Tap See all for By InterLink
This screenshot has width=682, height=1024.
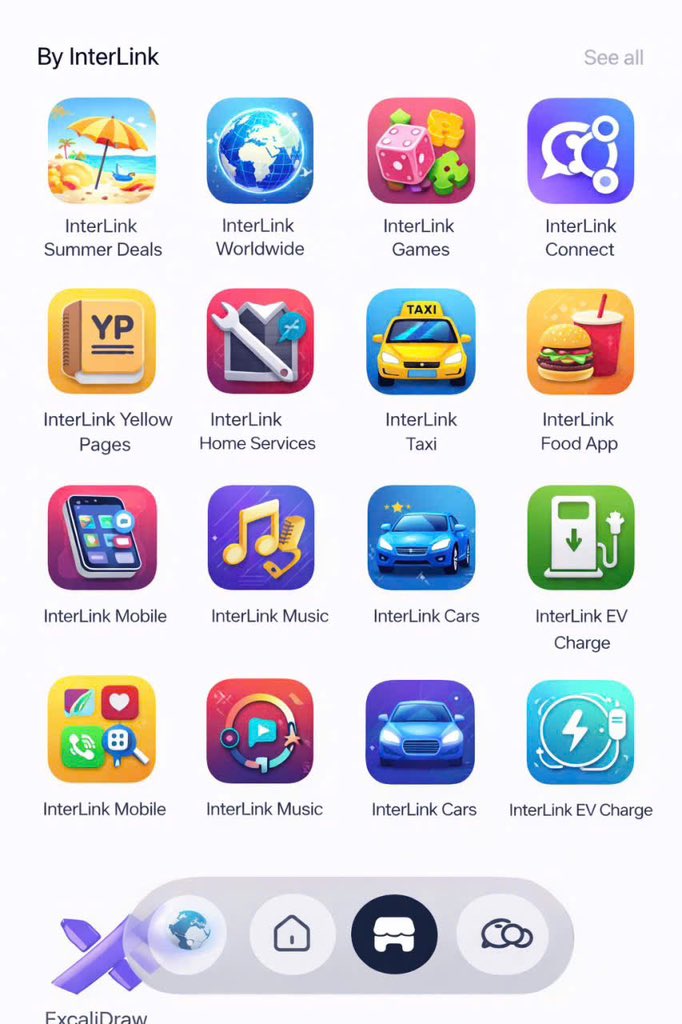[x=613, y=58]
